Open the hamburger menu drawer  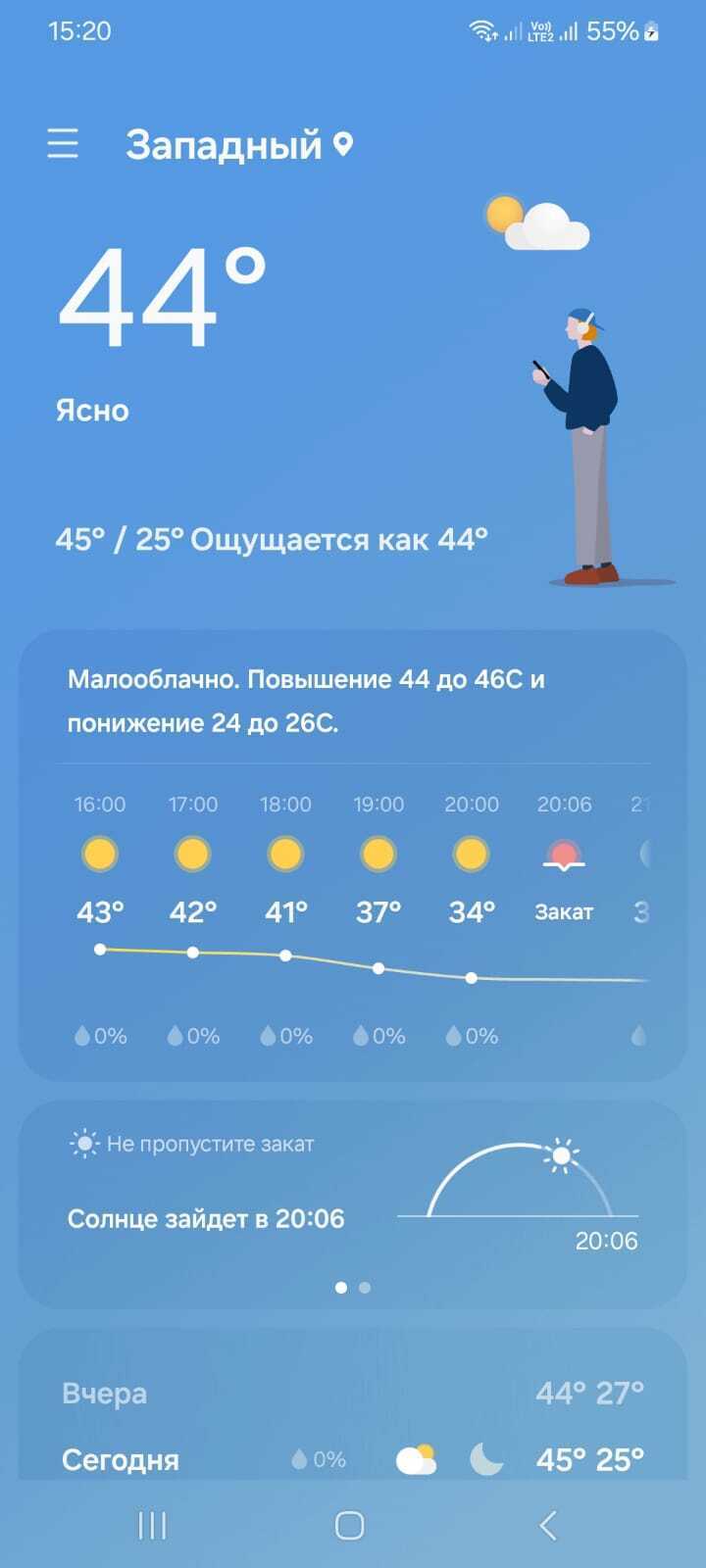[x=63, y=144]
